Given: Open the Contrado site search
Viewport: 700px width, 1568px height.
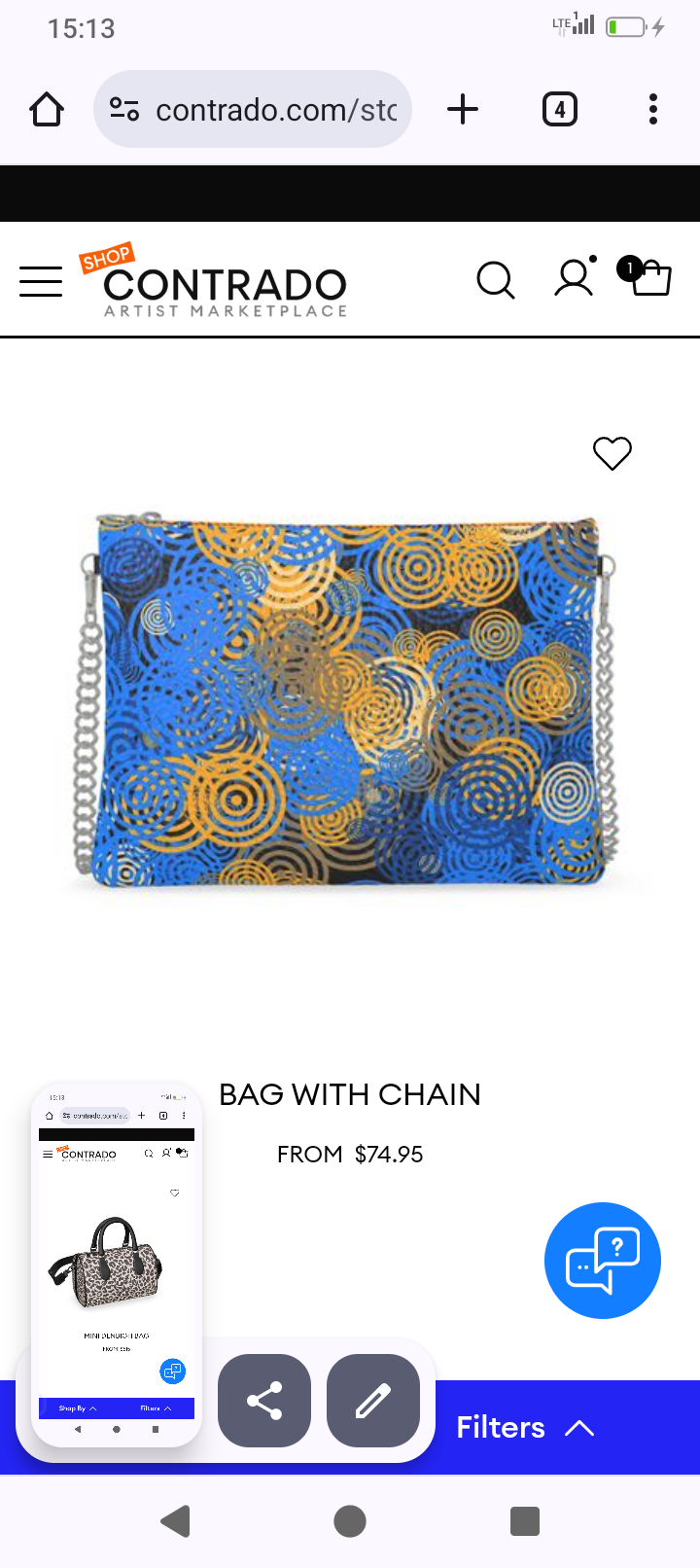Looking at the screenshot, I should click(x=496, y=280).
